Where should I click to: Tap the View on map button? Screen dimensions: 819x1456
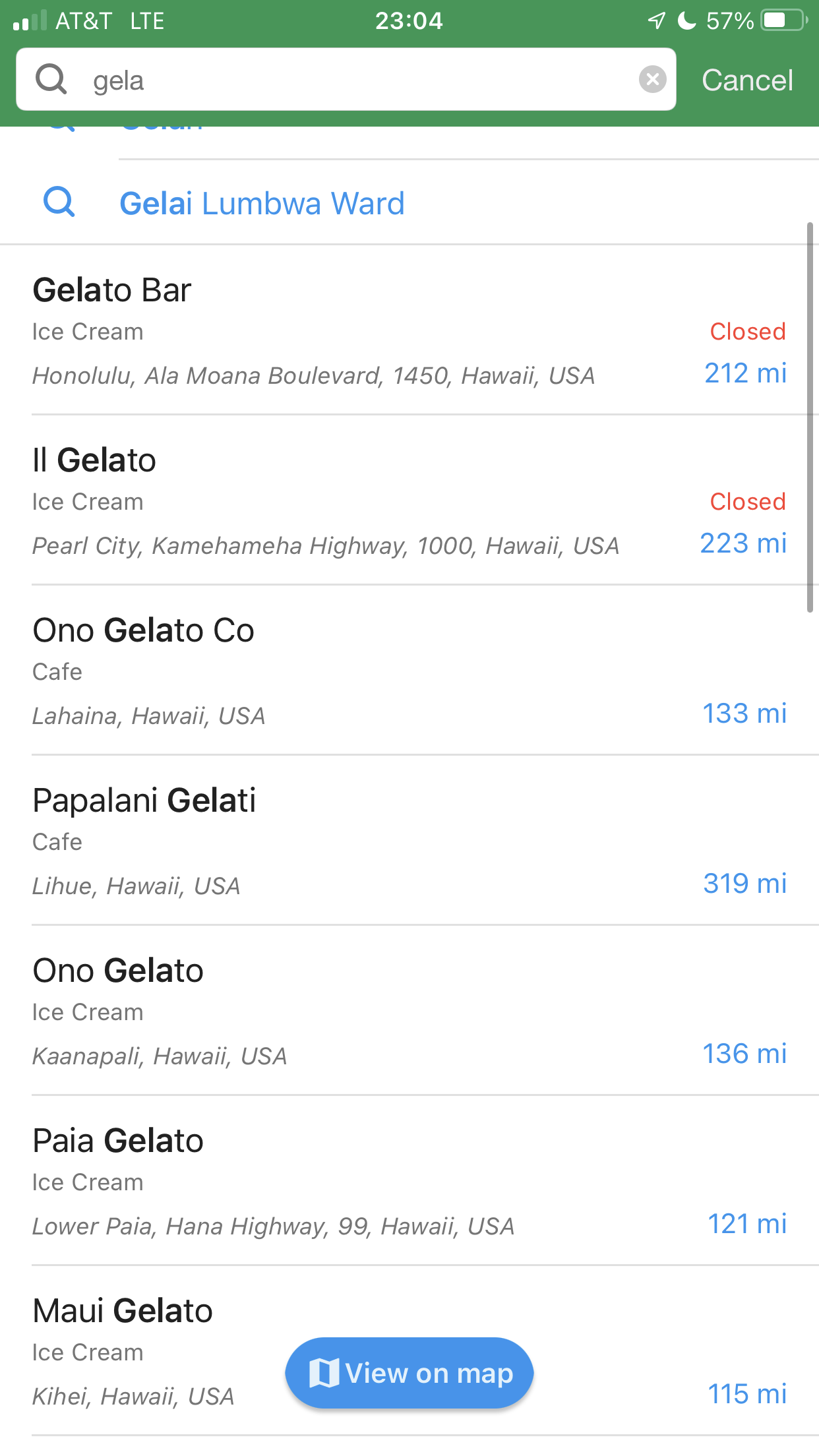coord(409,1373)
